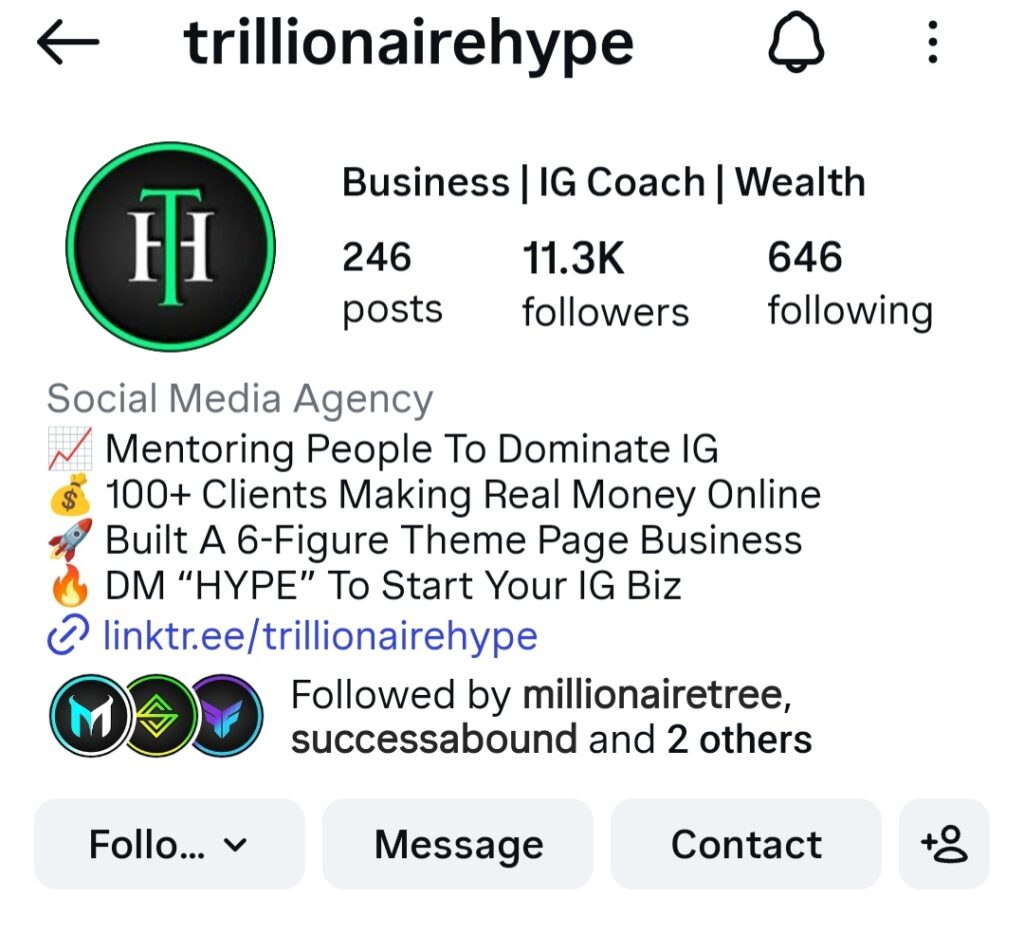View the trillionairehype profile picture
The image size is (1024, 933).
tap(170, 247)
